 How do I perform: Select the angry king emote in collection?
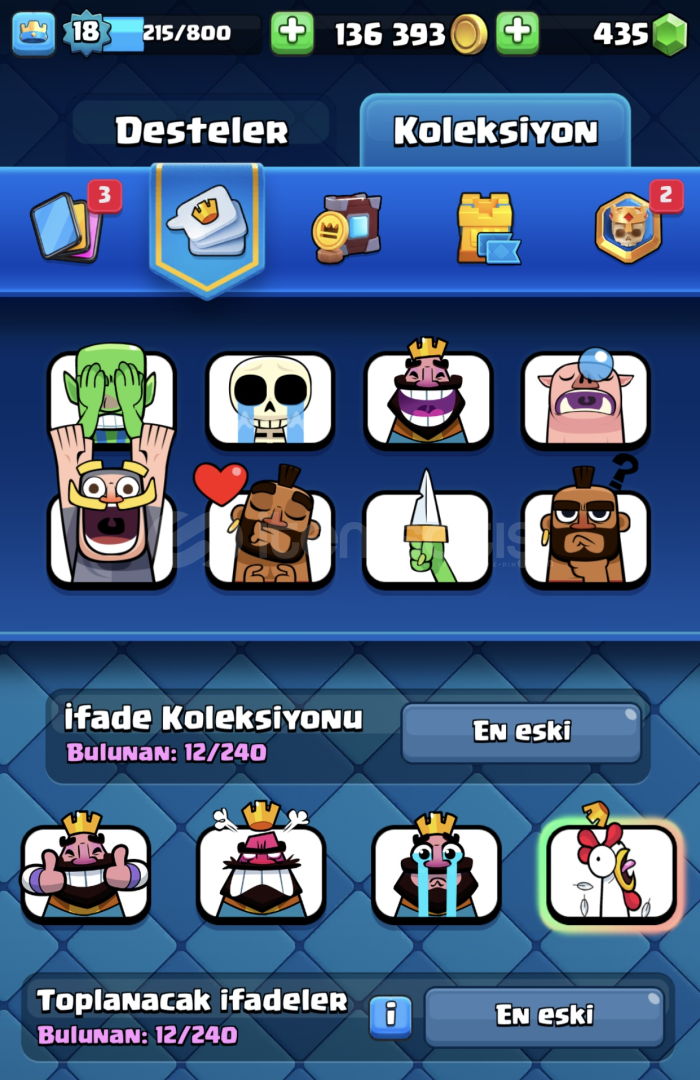(261, 872)
